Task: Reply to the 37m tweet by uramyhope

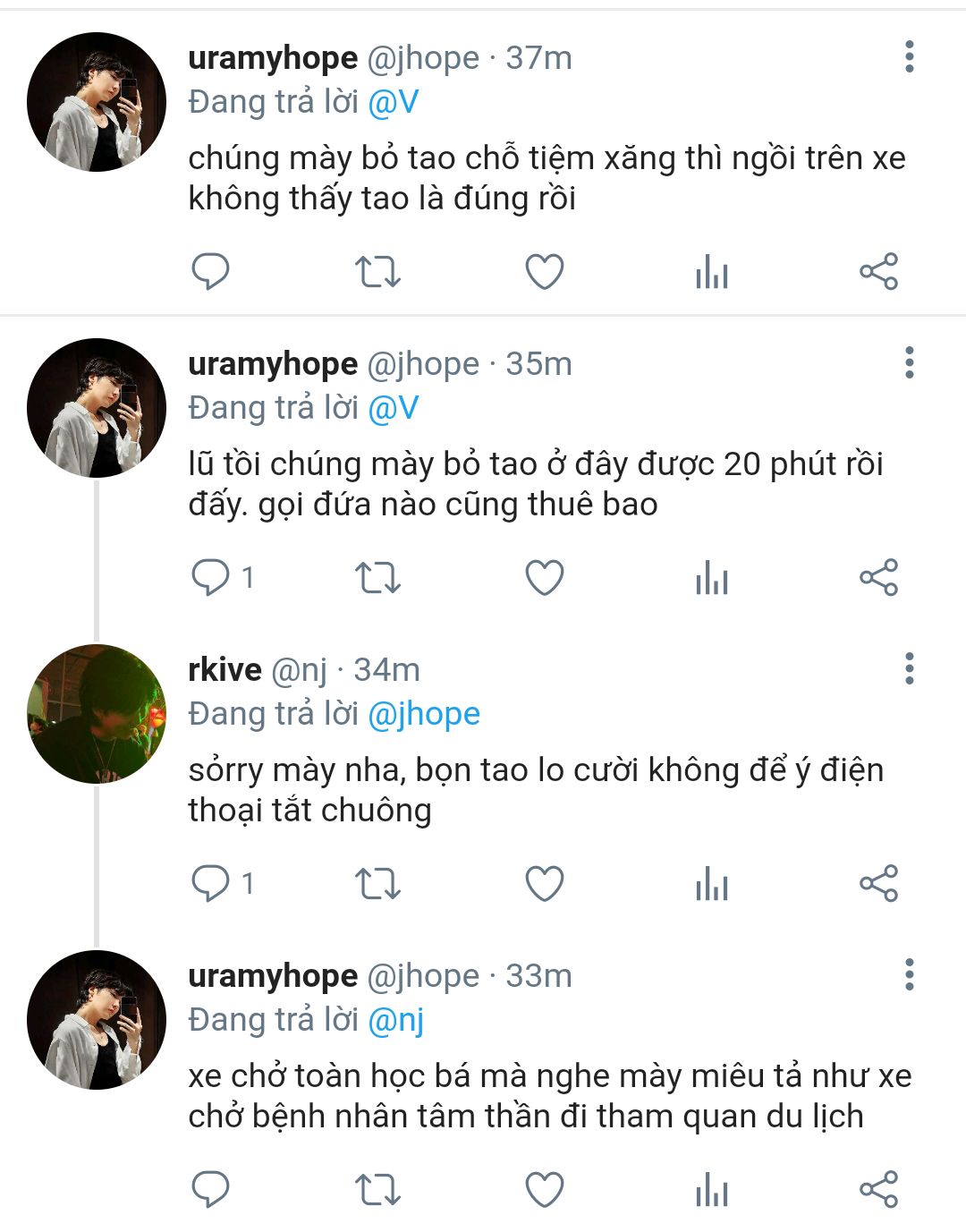Action: [211, 271]
